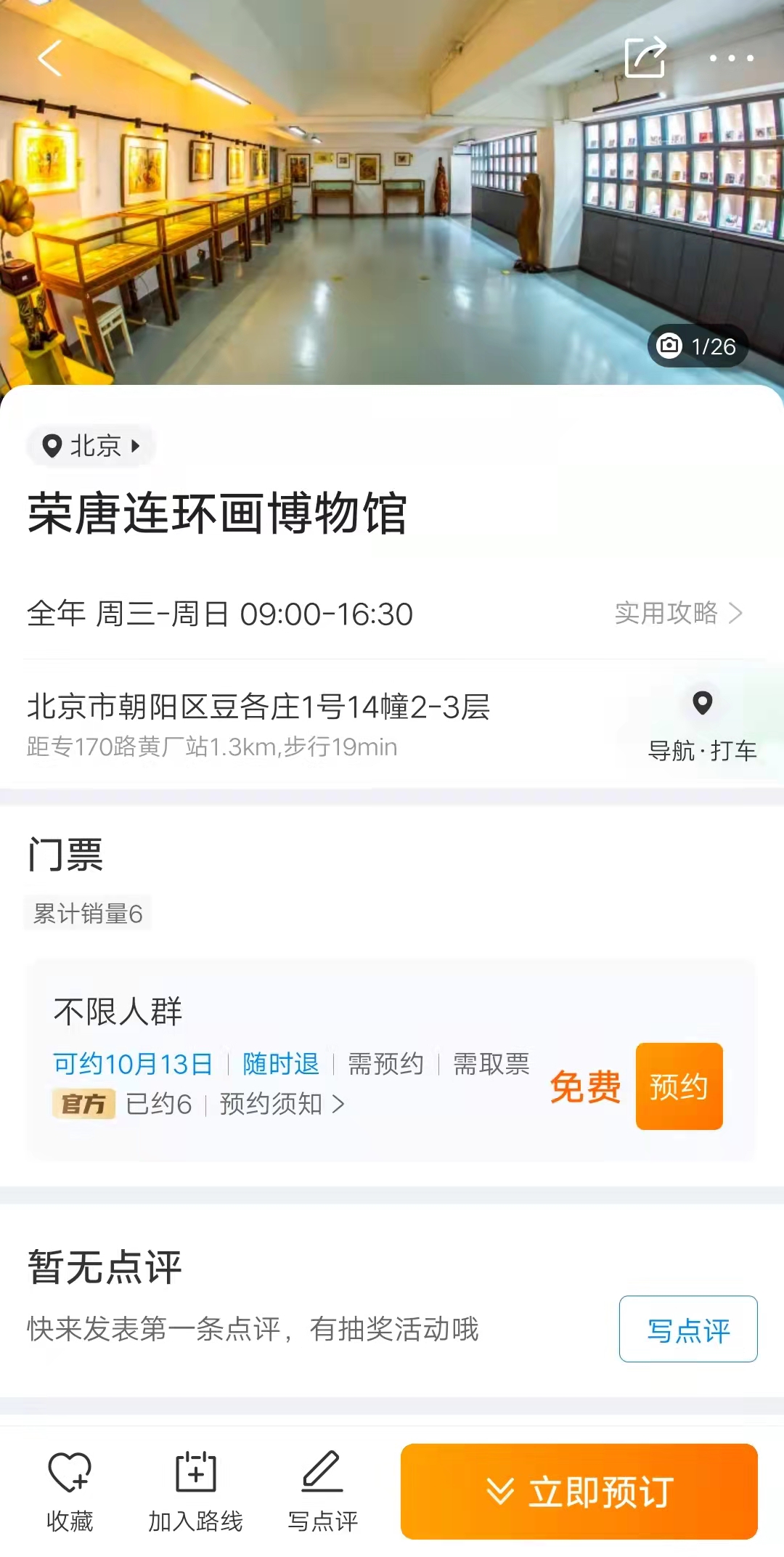
Task: View 预约须知 booking notes
Action: coord(282,1104)
